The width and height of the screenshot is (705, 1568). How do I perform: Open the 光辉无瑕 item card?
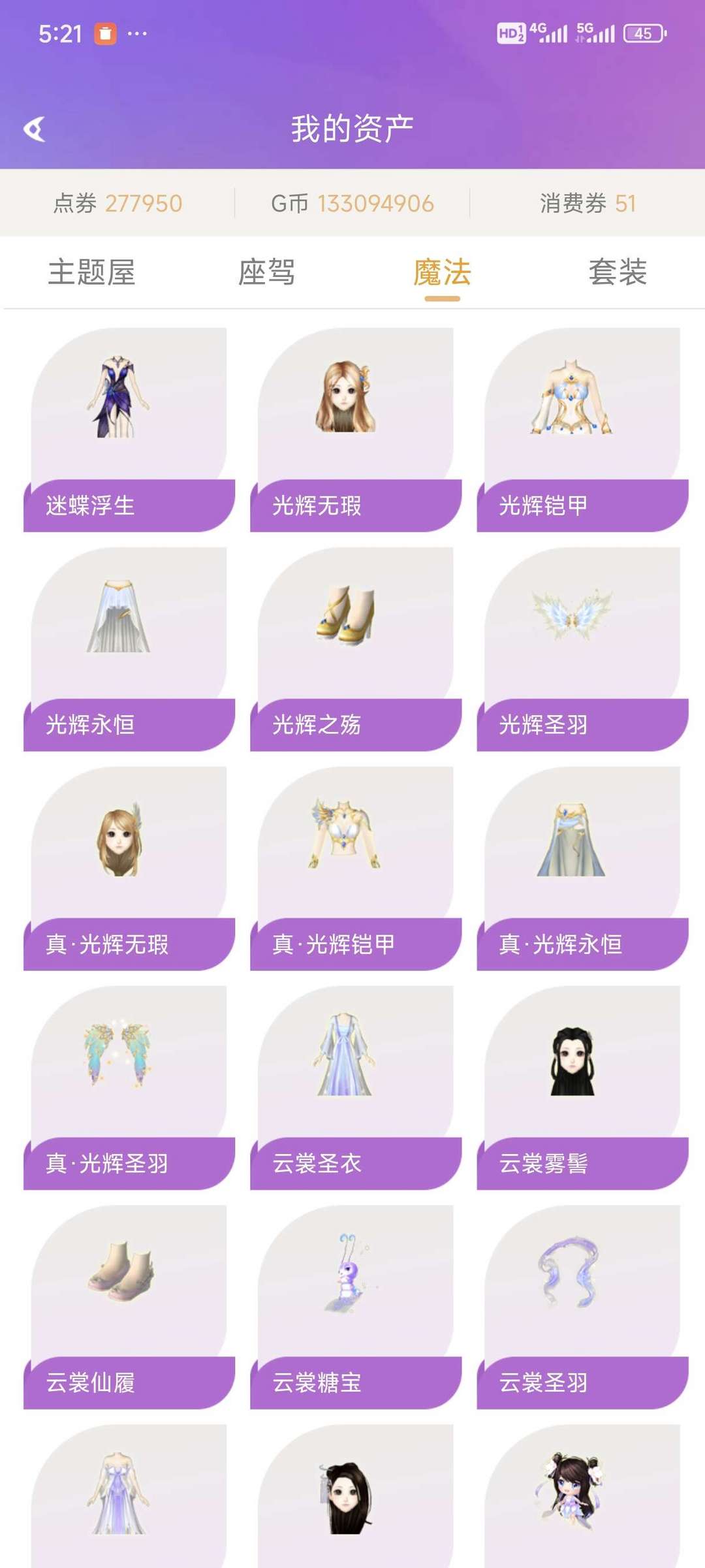pyautogui.click(x=356, y=430)
